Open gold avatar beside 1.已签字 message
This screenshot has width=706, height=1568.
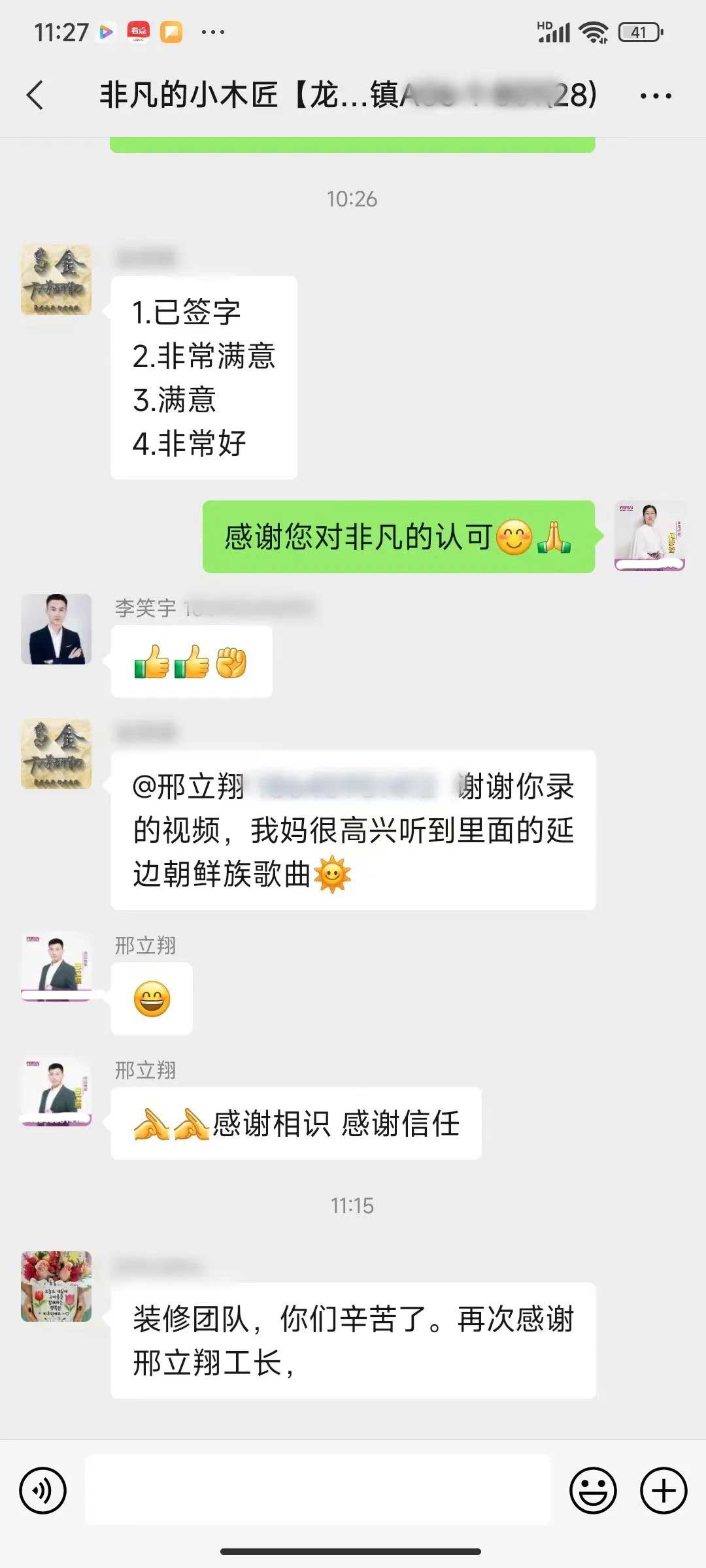click(56, 280)
